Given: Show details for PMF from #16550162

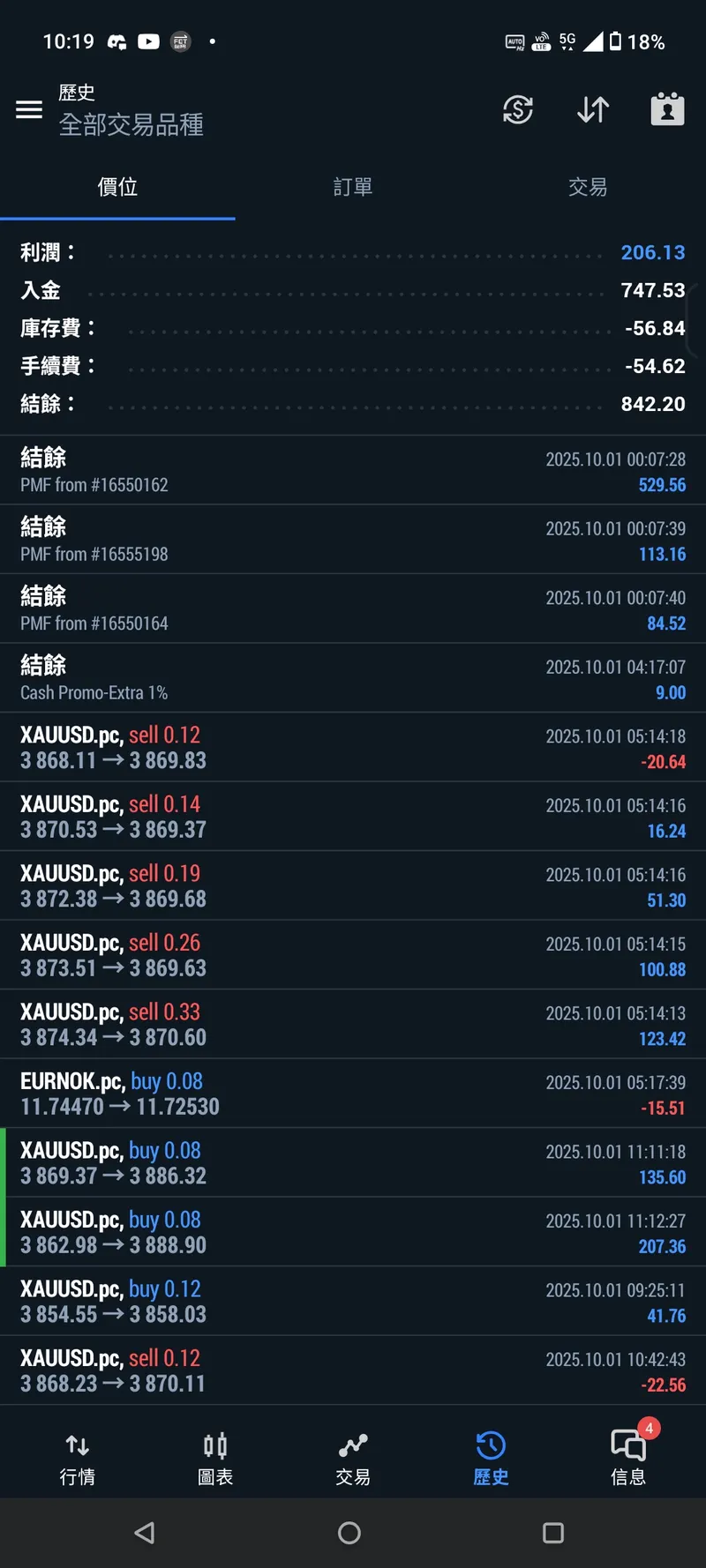Looking at the screenshot, I should (x=353, y=470).
